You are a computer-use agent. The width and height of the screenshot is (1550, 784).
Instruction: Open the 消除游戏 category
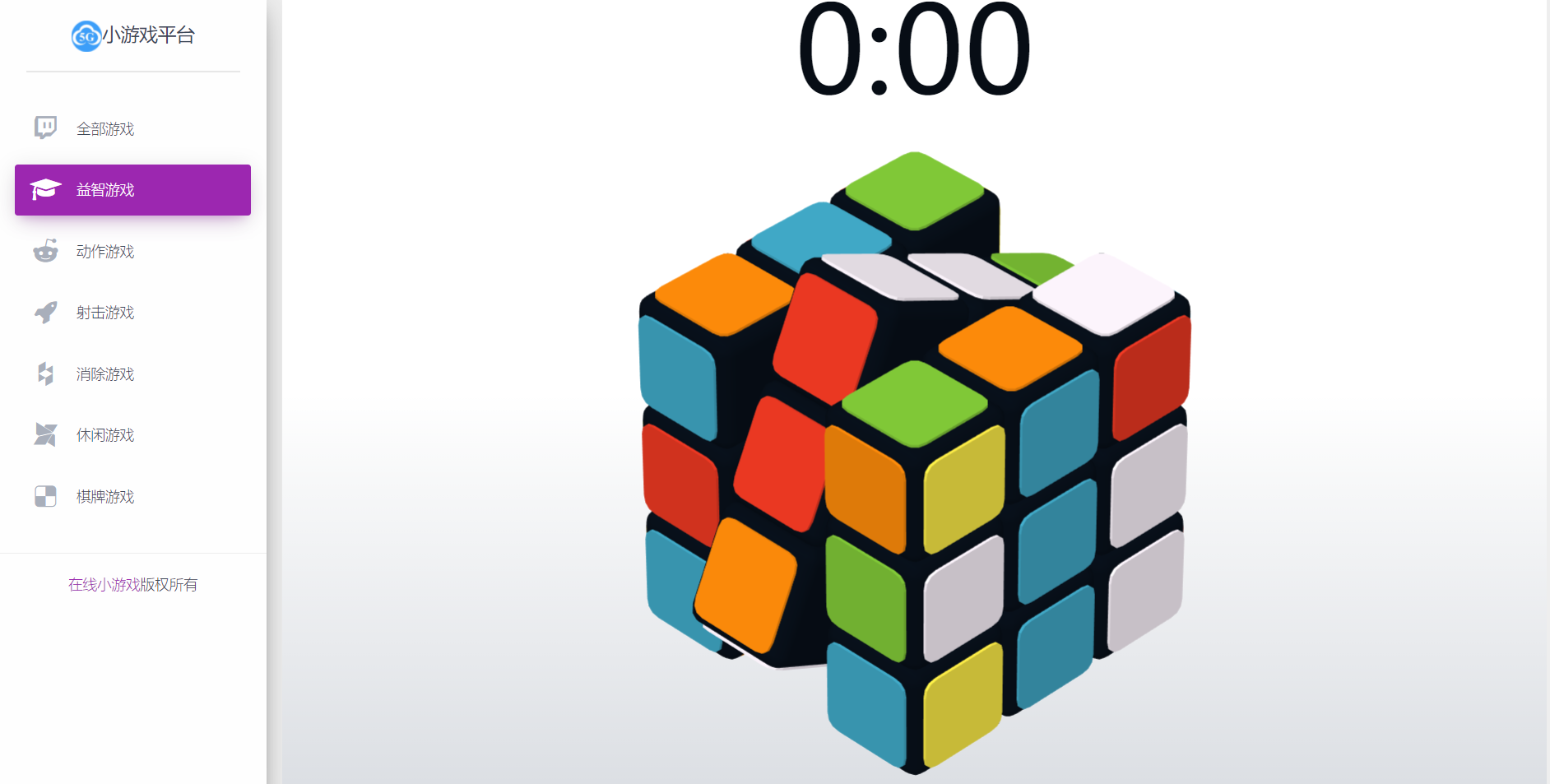tap(104, 374)
